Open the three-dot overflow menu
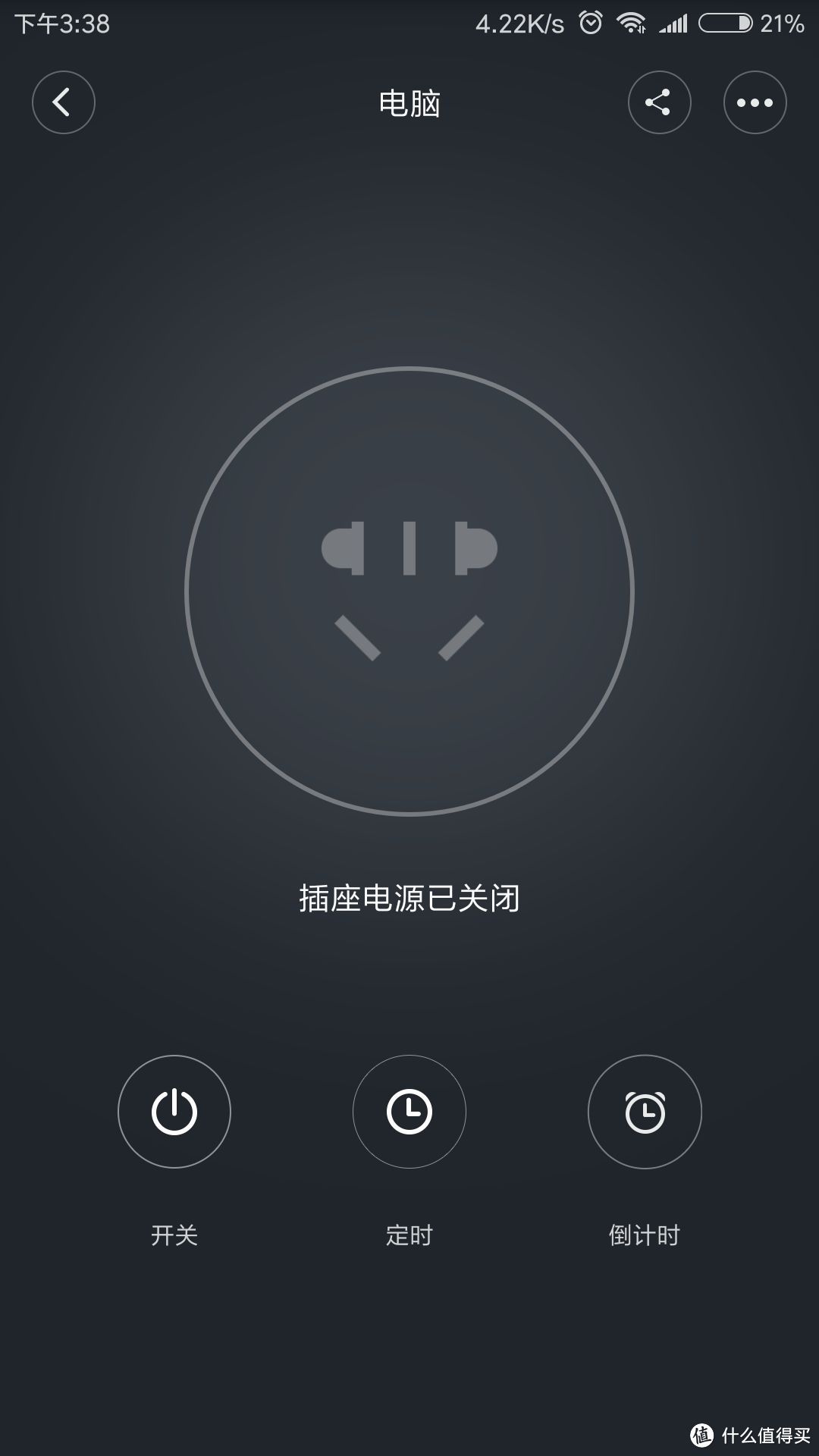This screenshot has width=819, height=1456. [755, 102]
